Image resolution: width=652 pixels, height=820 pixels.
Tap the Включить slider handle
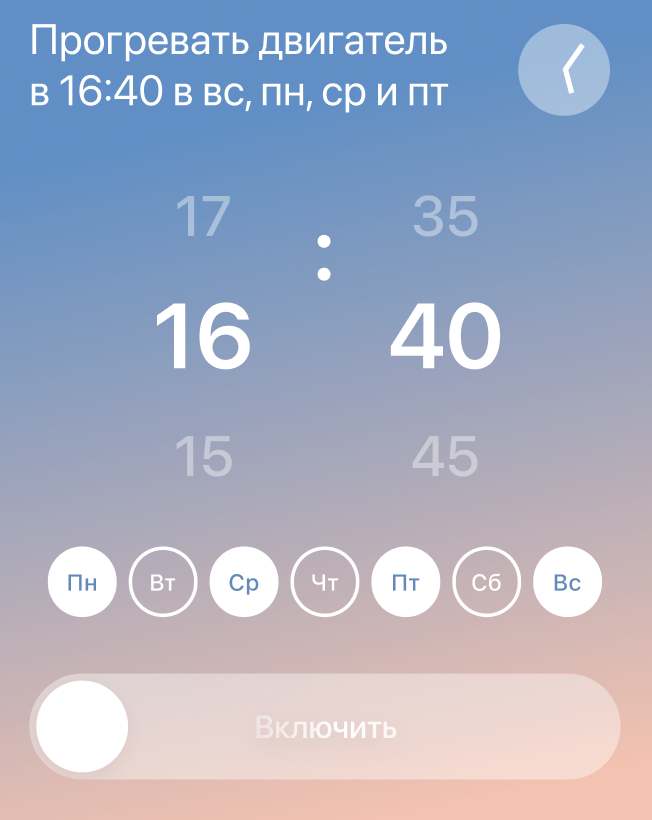pyautogui.click(x=82, y=727)
